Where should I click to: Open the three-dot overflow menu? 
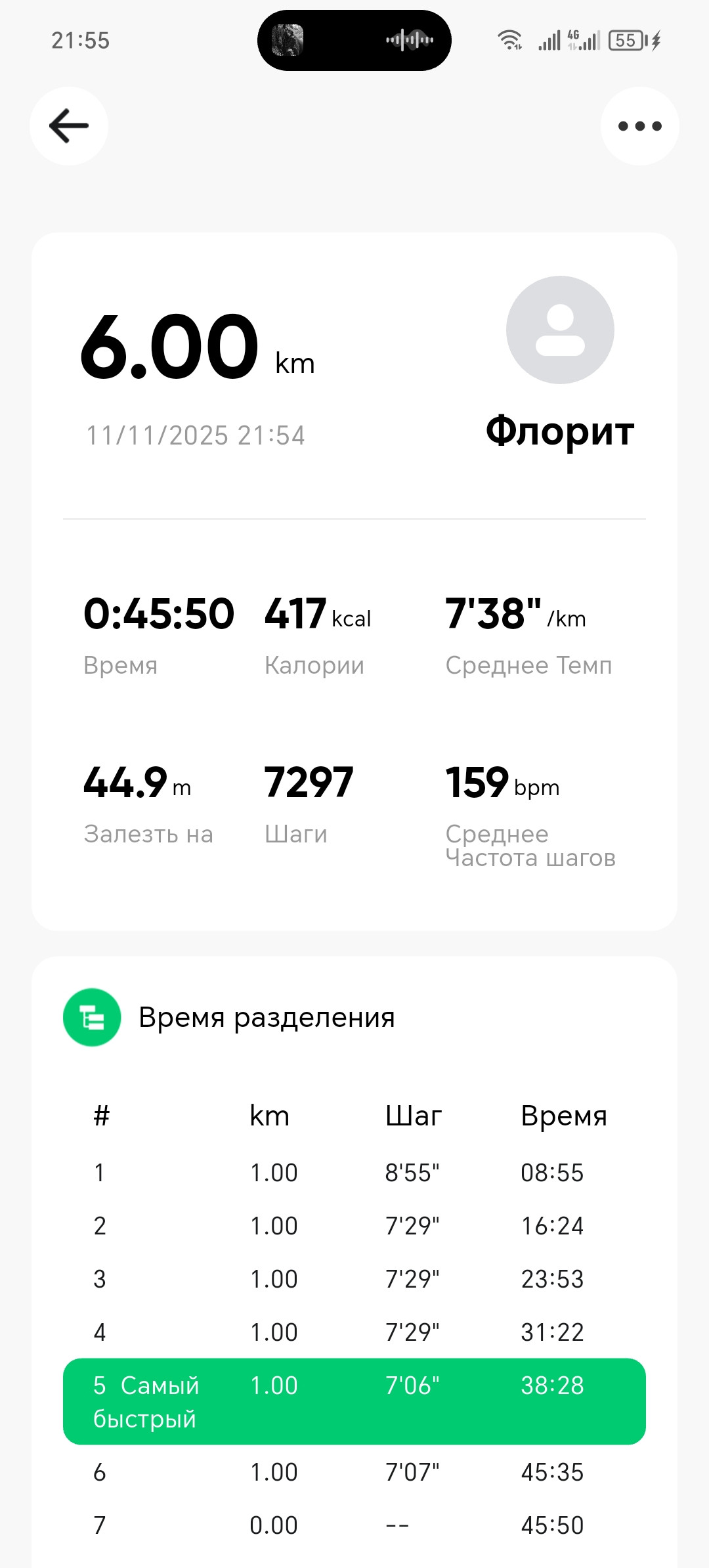(x=639, y=126)
